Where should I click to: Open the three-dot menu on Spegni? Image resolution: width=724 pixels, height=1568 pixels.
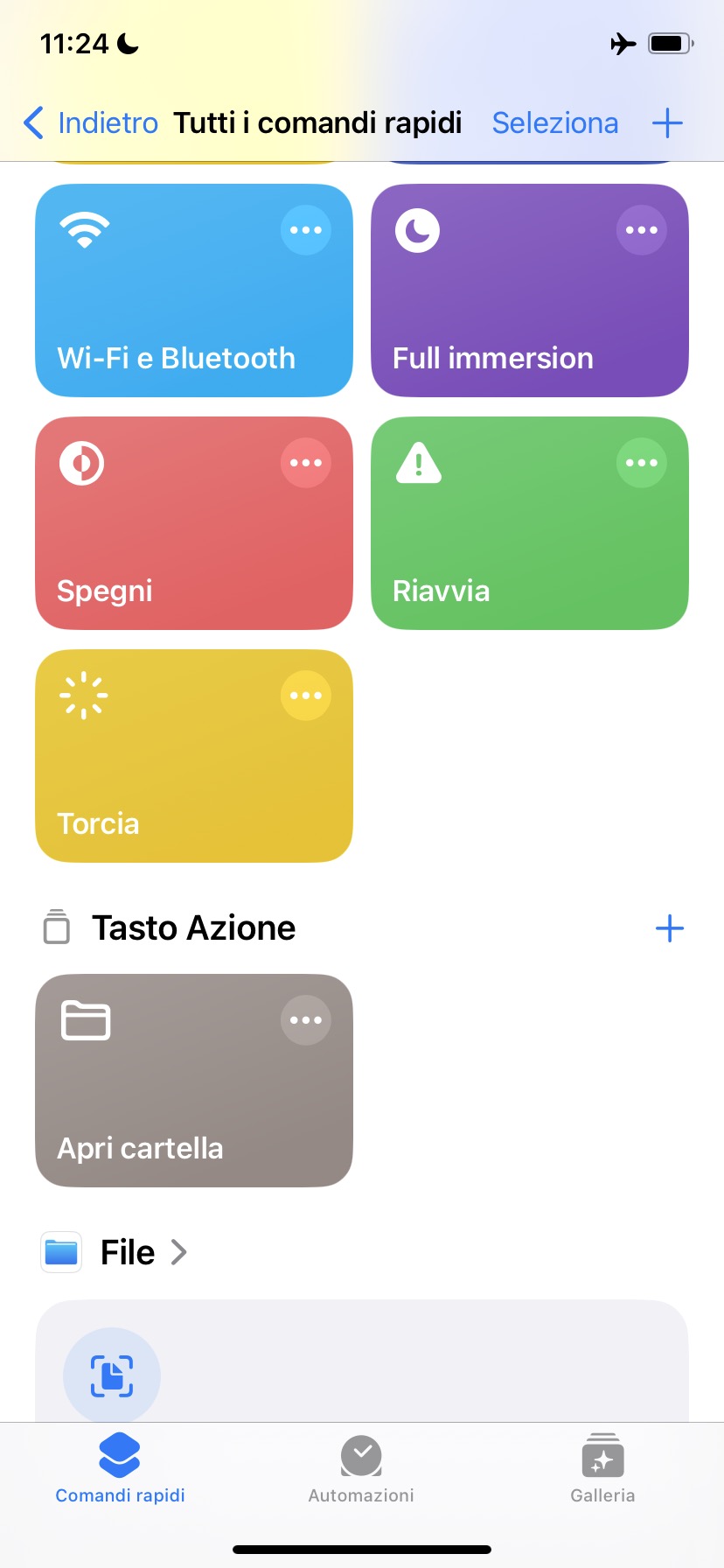305,463
